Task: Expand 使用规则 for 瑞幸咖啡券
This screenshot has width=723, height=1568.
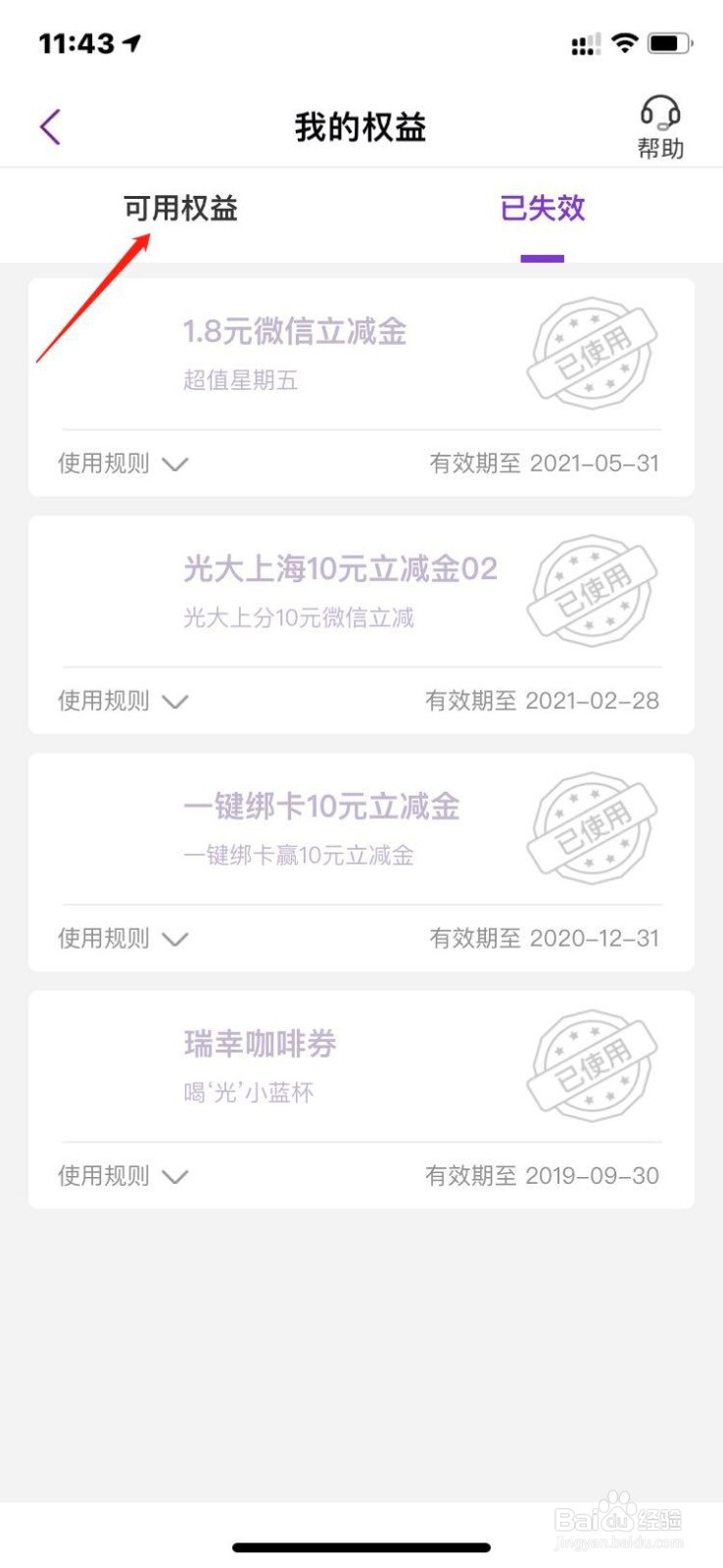Action: [122, 1175]
